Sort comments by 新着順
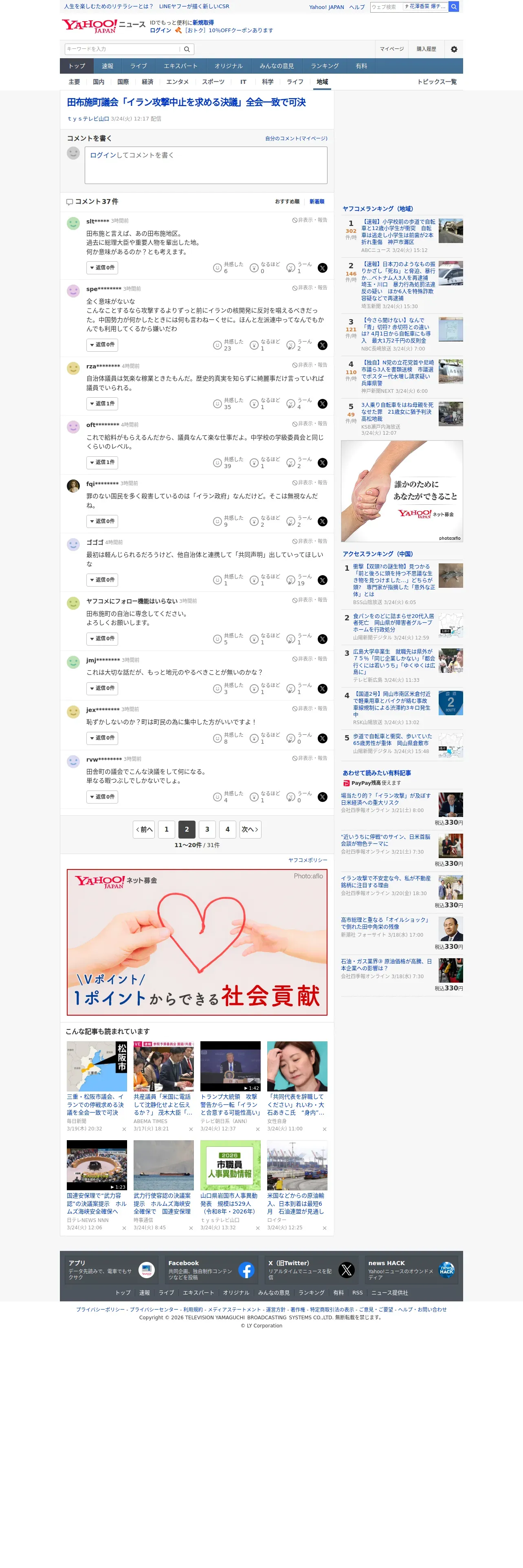The width and height of the screenshot is (523, 1568). (x=316, y=201)
